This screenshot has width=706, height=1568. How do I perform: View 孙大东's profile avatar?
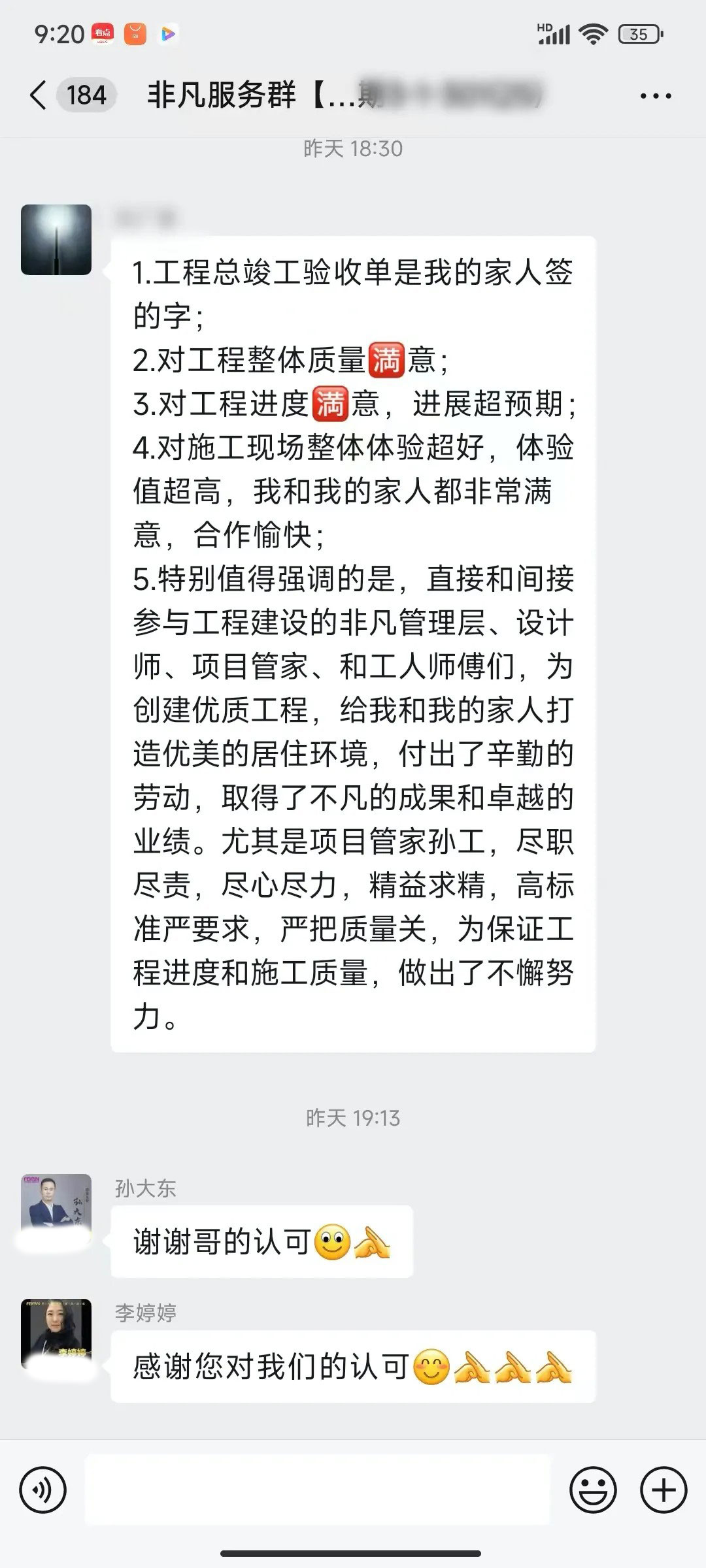click(56, 1209)
